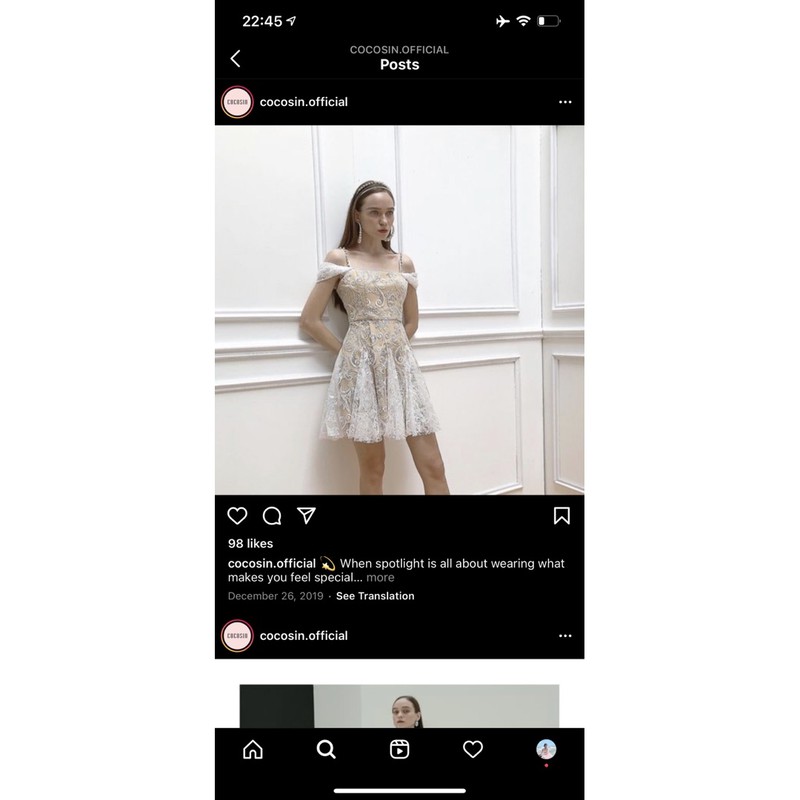Switch to the Reels tab
800x800 pixels.
click(400, 750)
